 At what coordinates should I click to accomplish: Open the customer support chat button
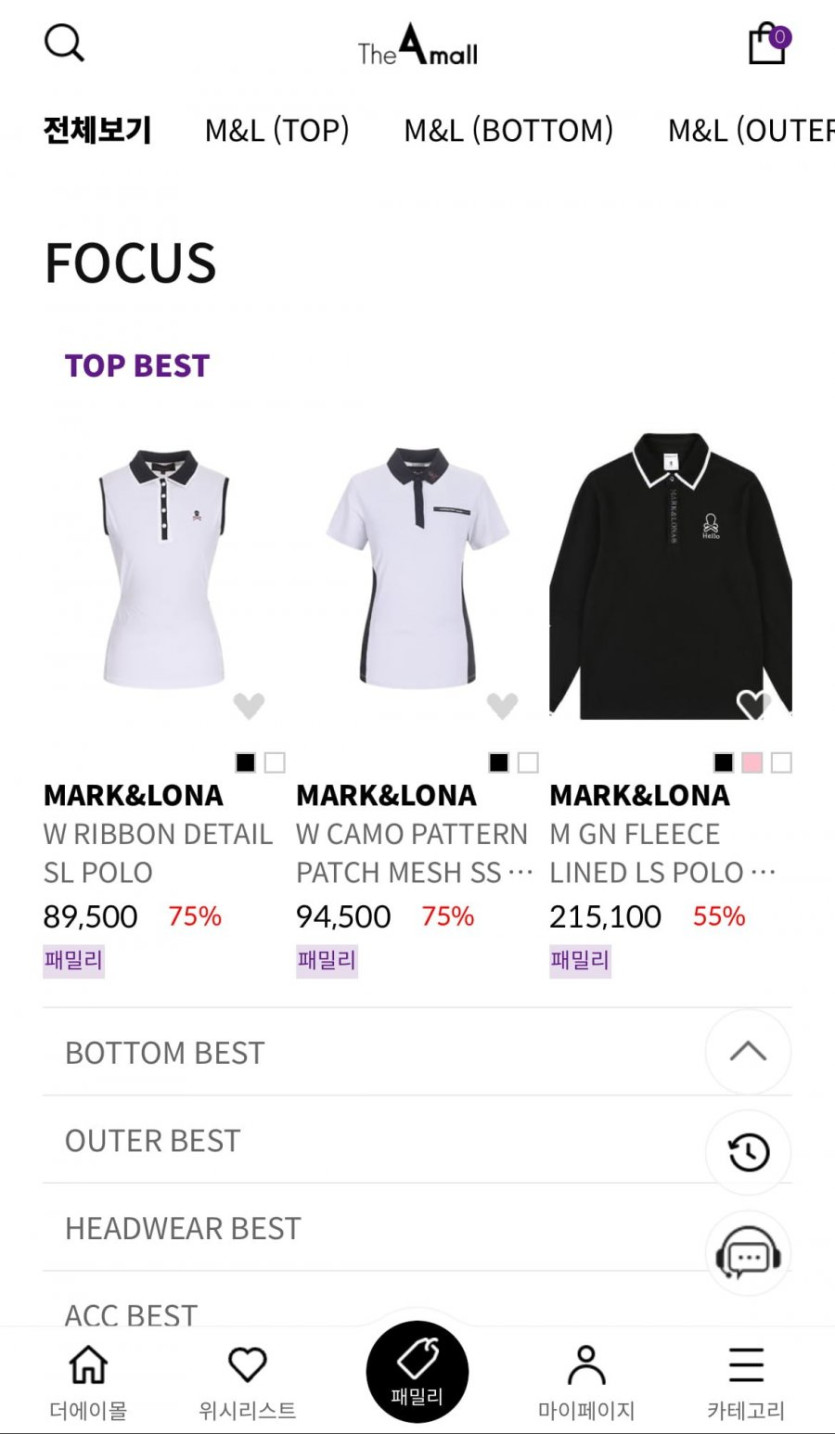coord(748,1255)
